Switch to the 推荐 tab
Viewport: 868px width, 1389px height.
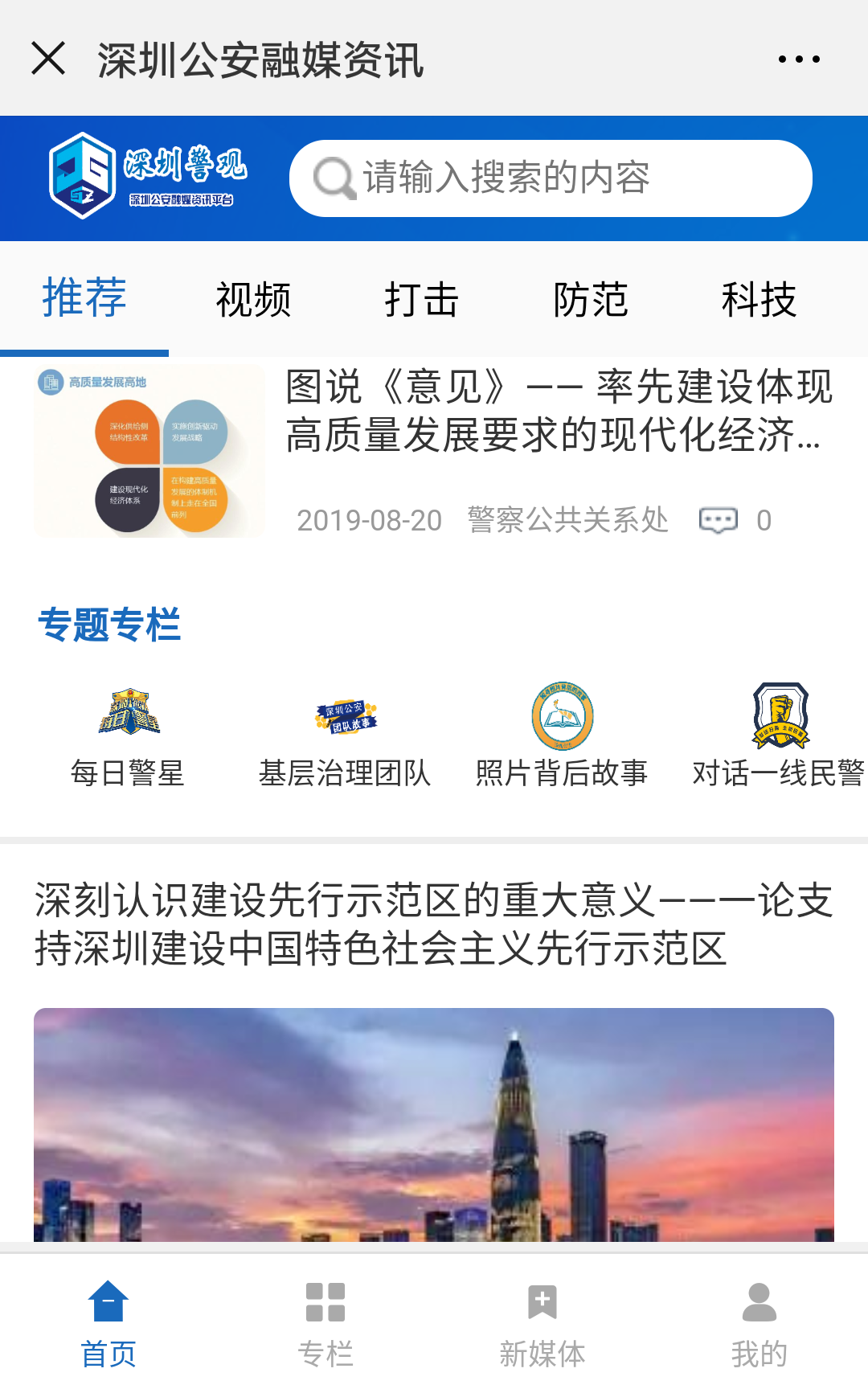click(x=84, y=298)
